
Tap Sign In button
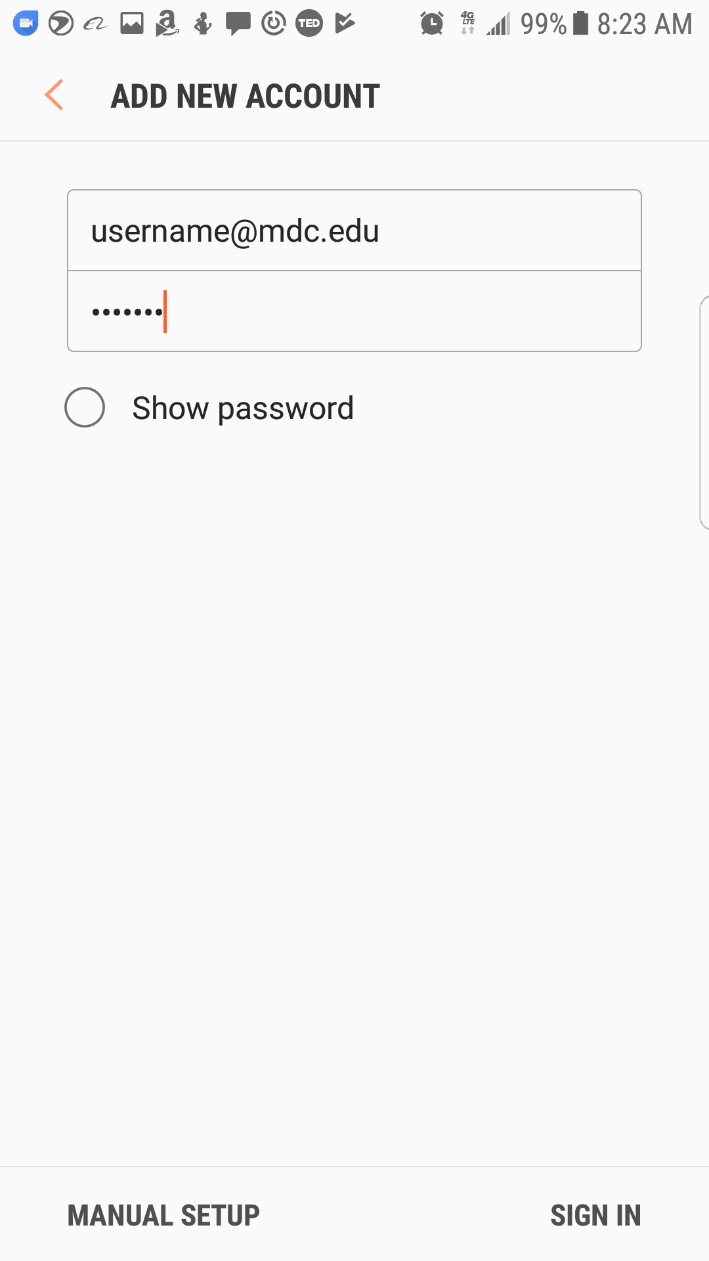point(595,1215)
